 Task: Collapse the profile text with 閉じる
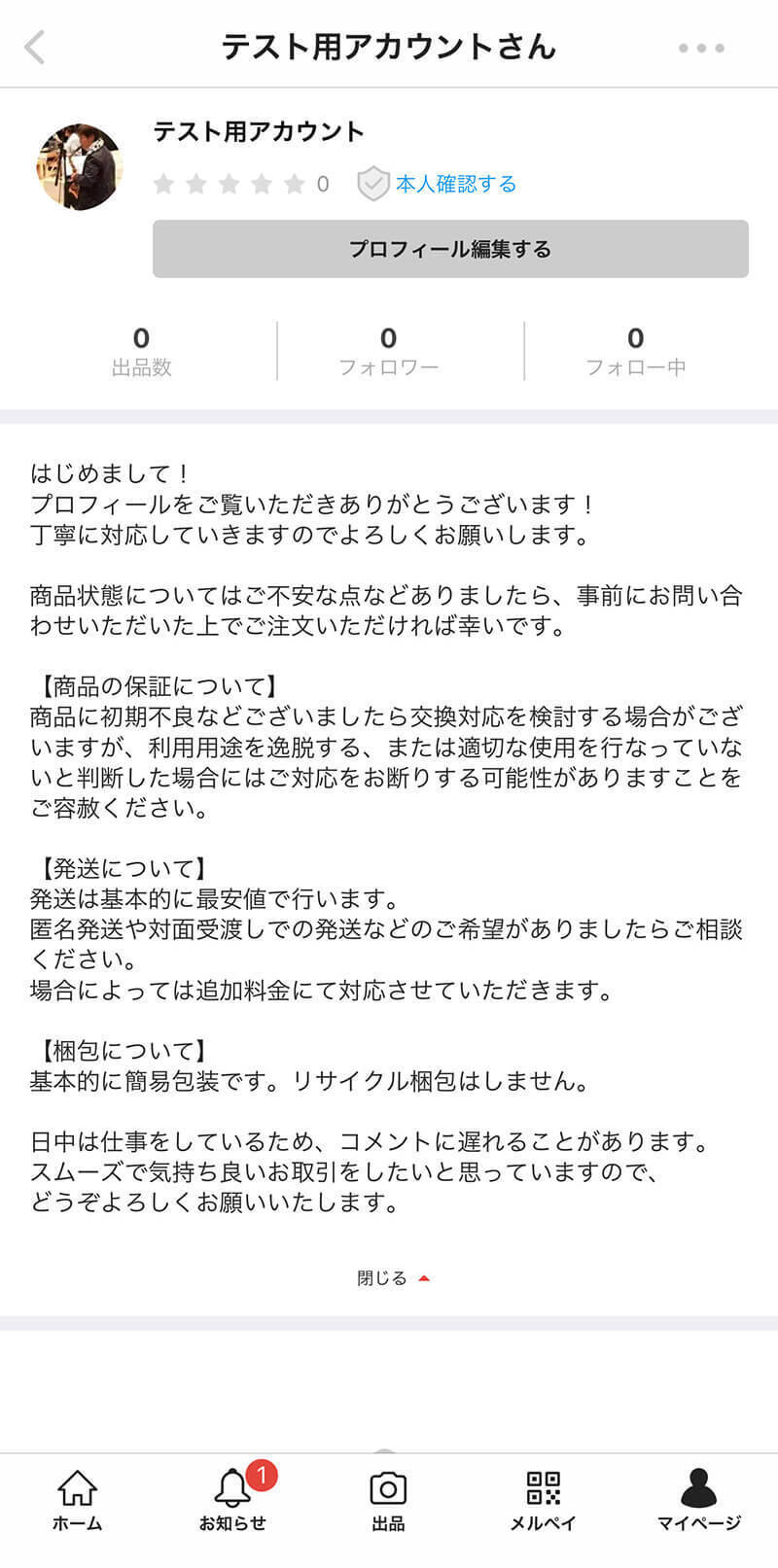point(392,1278)
